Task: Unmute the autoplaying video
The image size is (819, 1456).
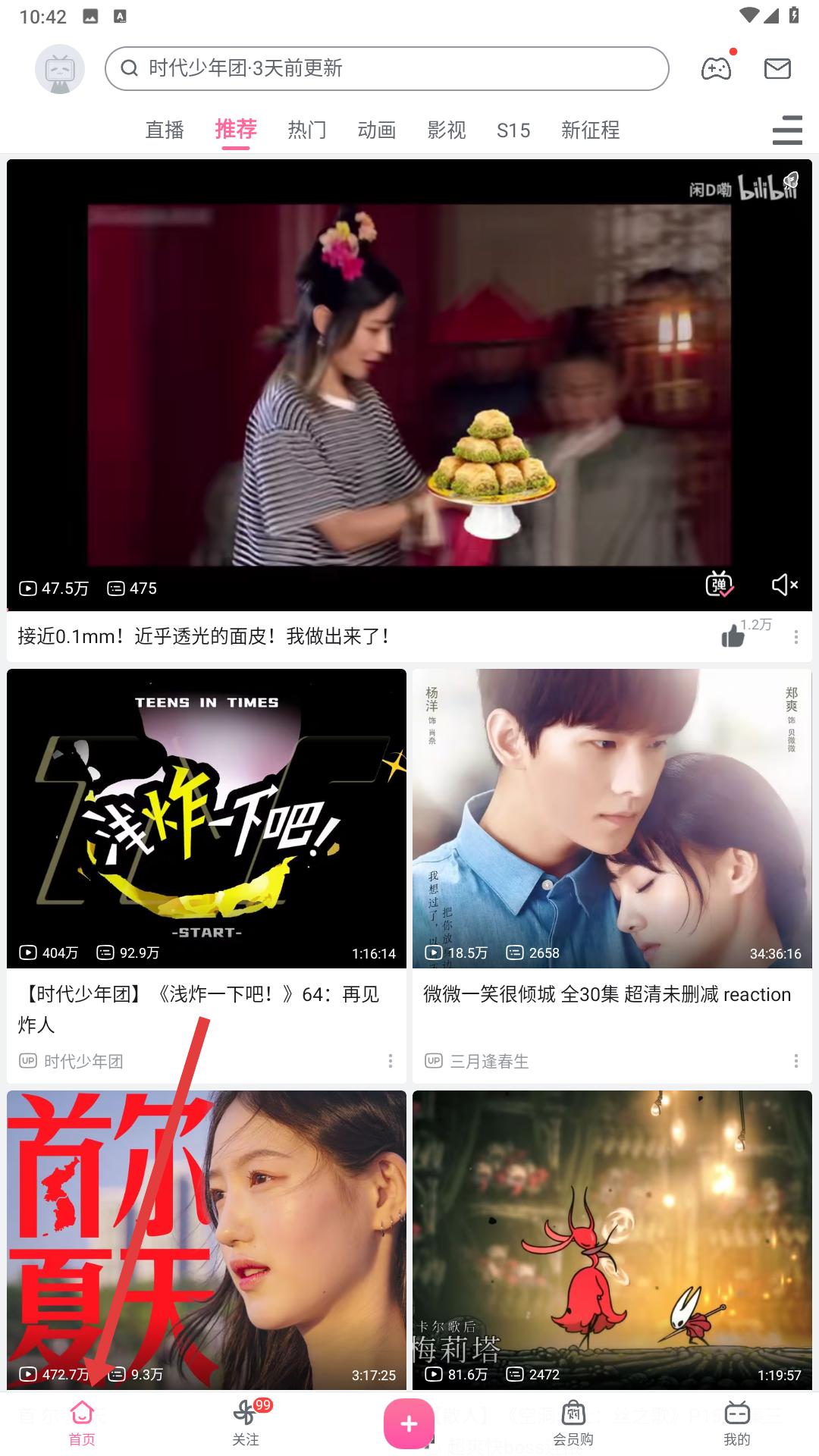Action: click(x=784, y=585)
